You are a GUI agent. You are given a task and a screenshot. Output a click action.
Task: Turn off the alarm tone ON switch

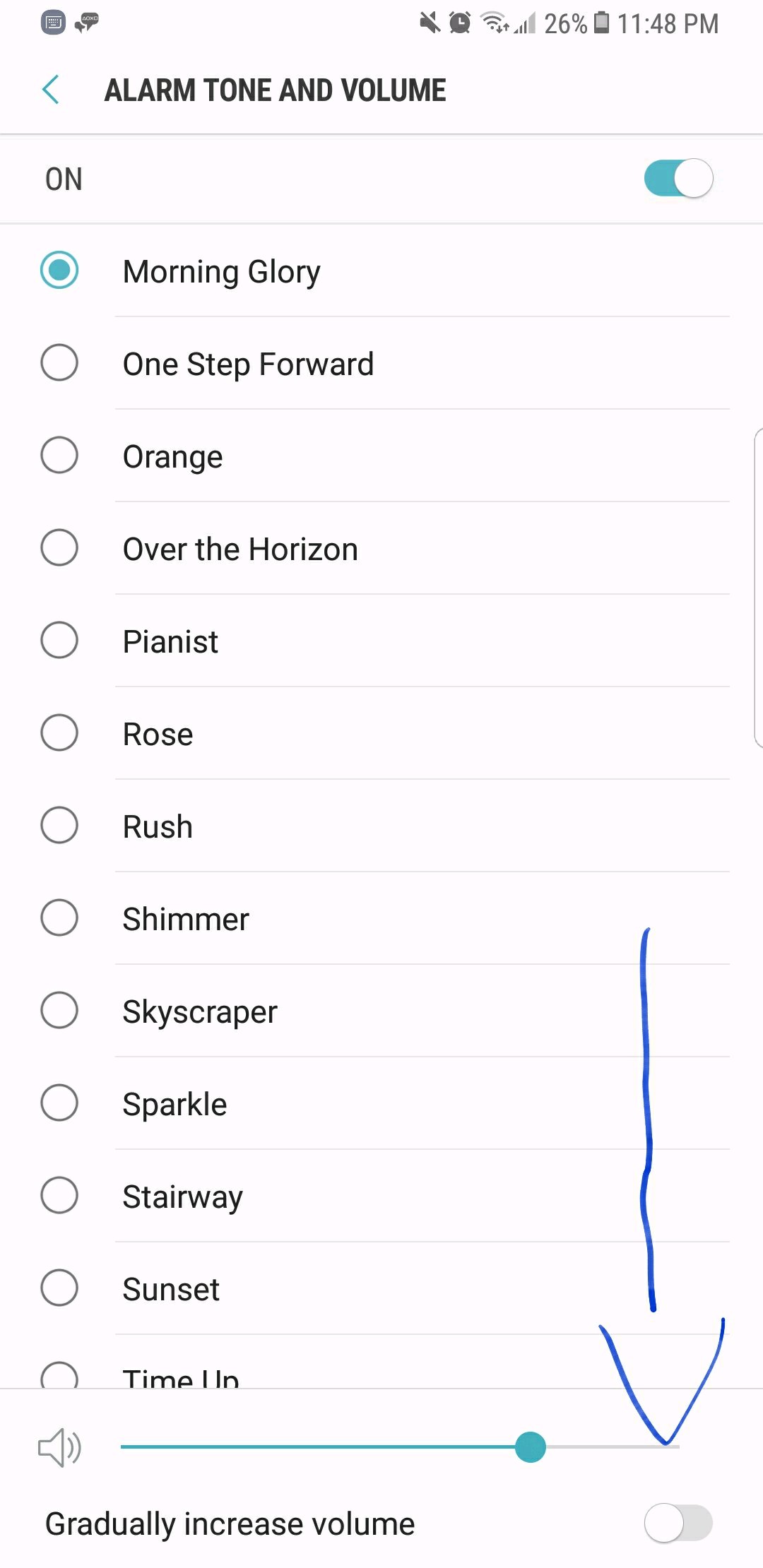point(678,179)
